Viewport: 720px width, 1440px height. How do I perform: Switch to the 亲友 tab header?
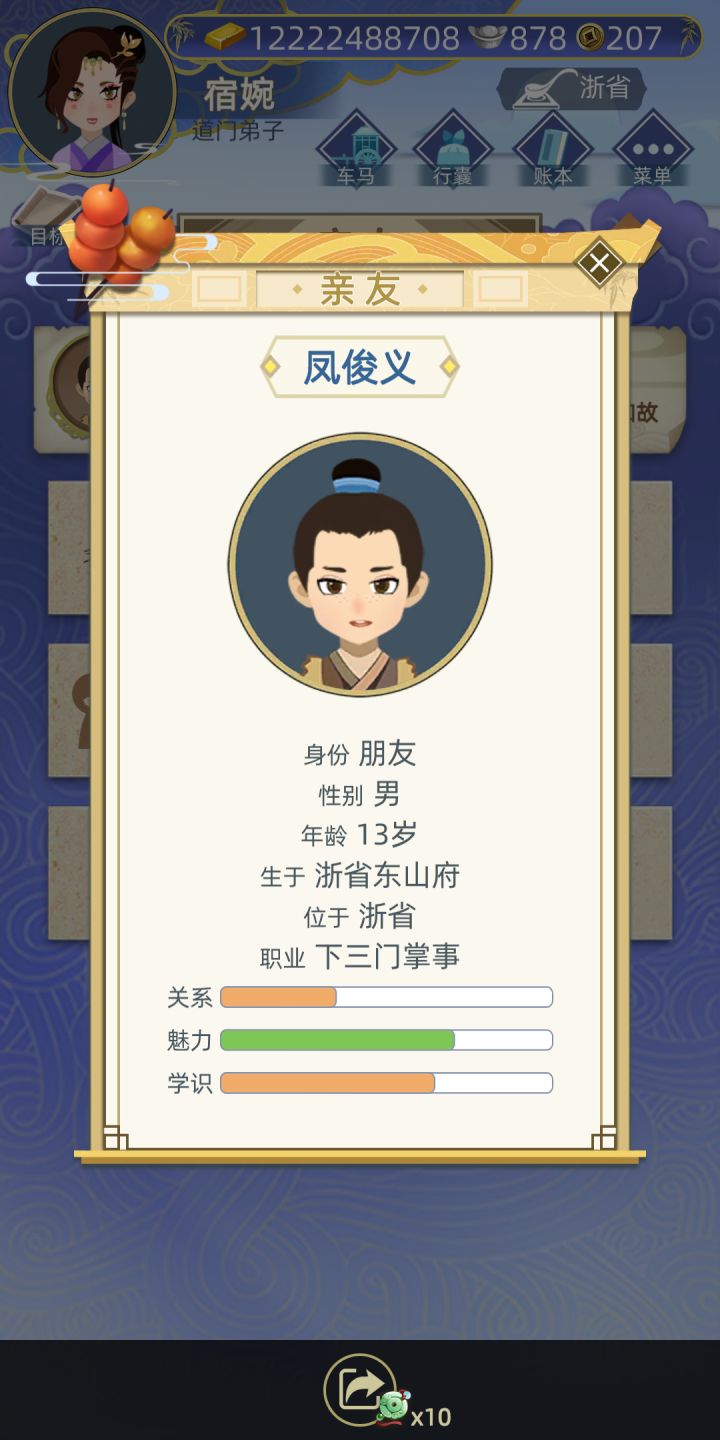click(358, 290)
